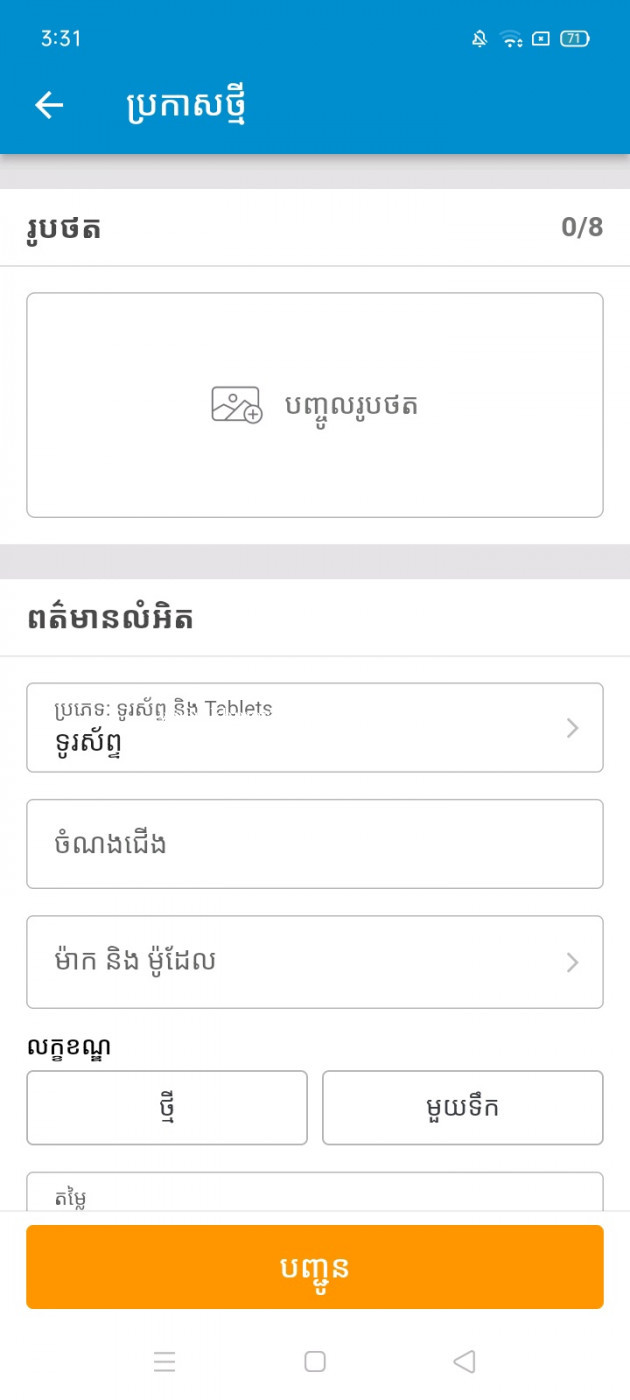Tap the ចំណងជើង title field
The image size is (630, 1400).
coord(315,844)
